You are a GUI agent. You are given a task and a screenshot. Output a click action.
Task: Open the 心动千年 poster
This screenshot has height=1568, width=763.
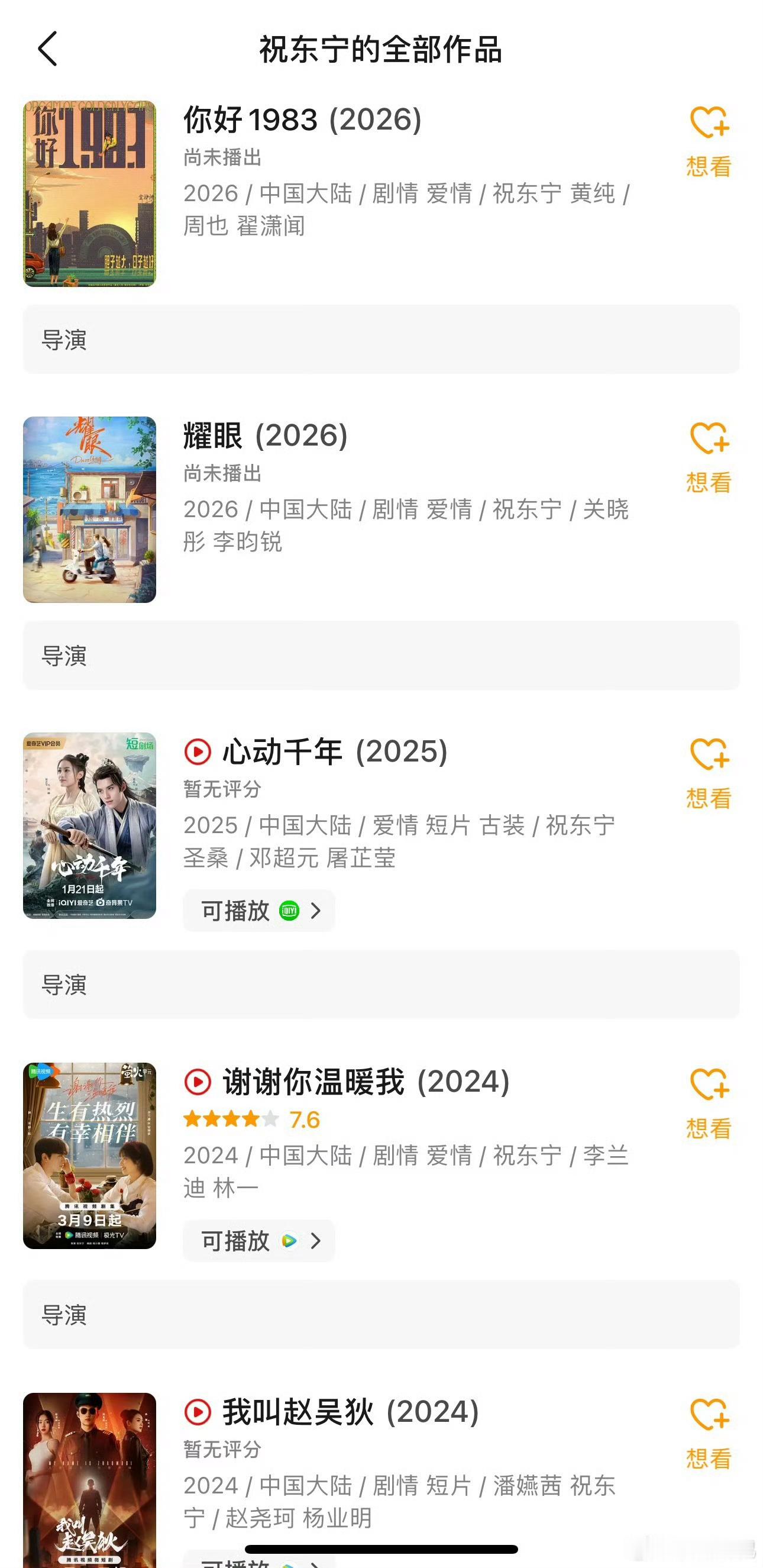click(89, 825)
